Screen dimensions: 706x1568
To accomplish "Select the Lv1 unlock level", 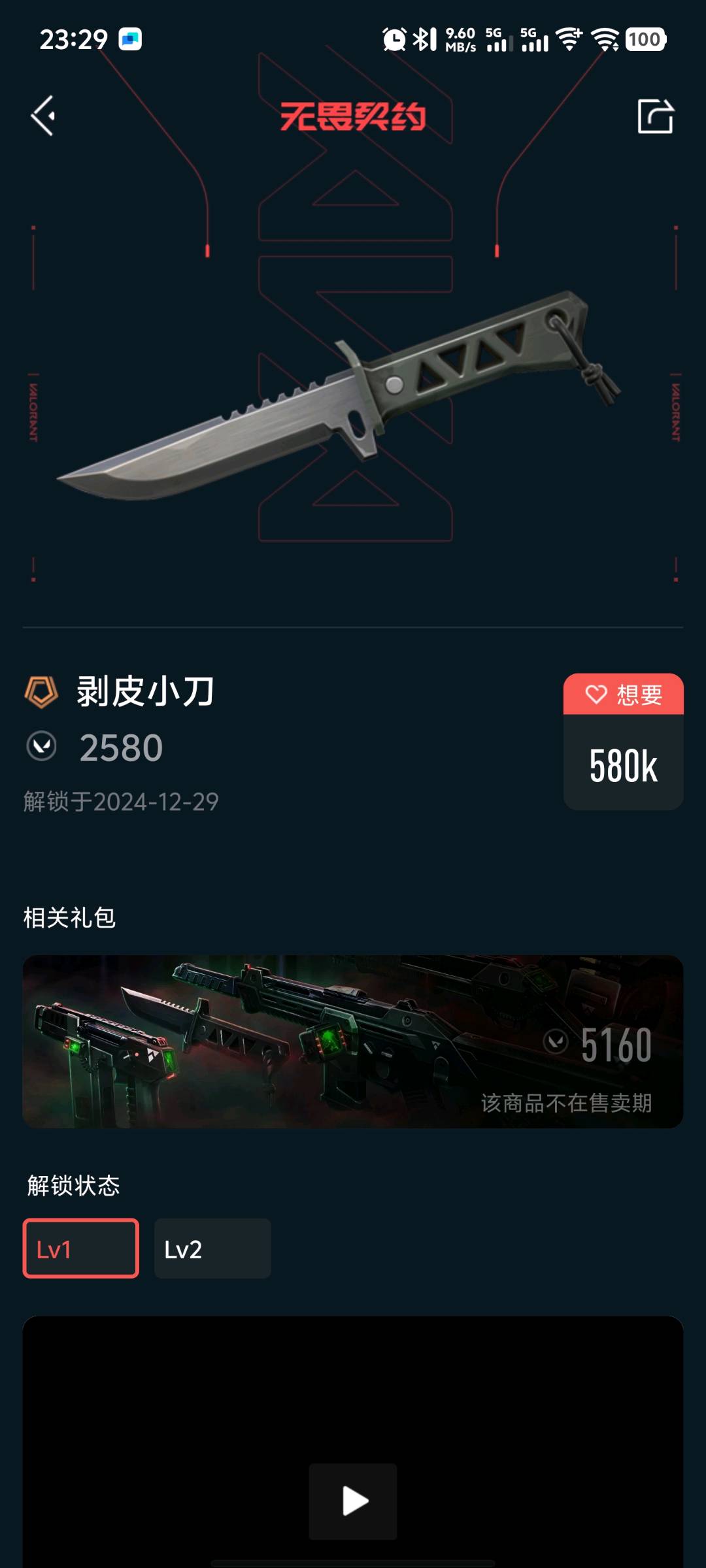I will (81, 1249).
